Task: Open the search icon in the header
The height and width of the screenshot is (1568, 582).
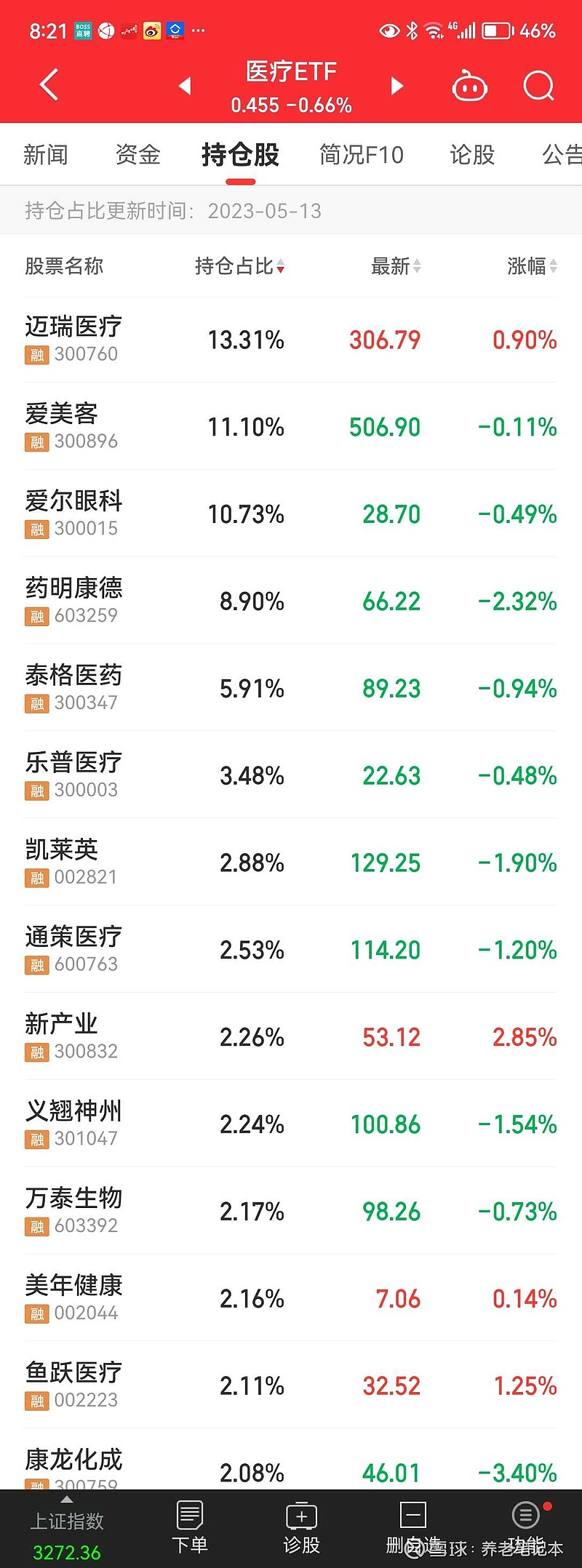Action: 538,85
